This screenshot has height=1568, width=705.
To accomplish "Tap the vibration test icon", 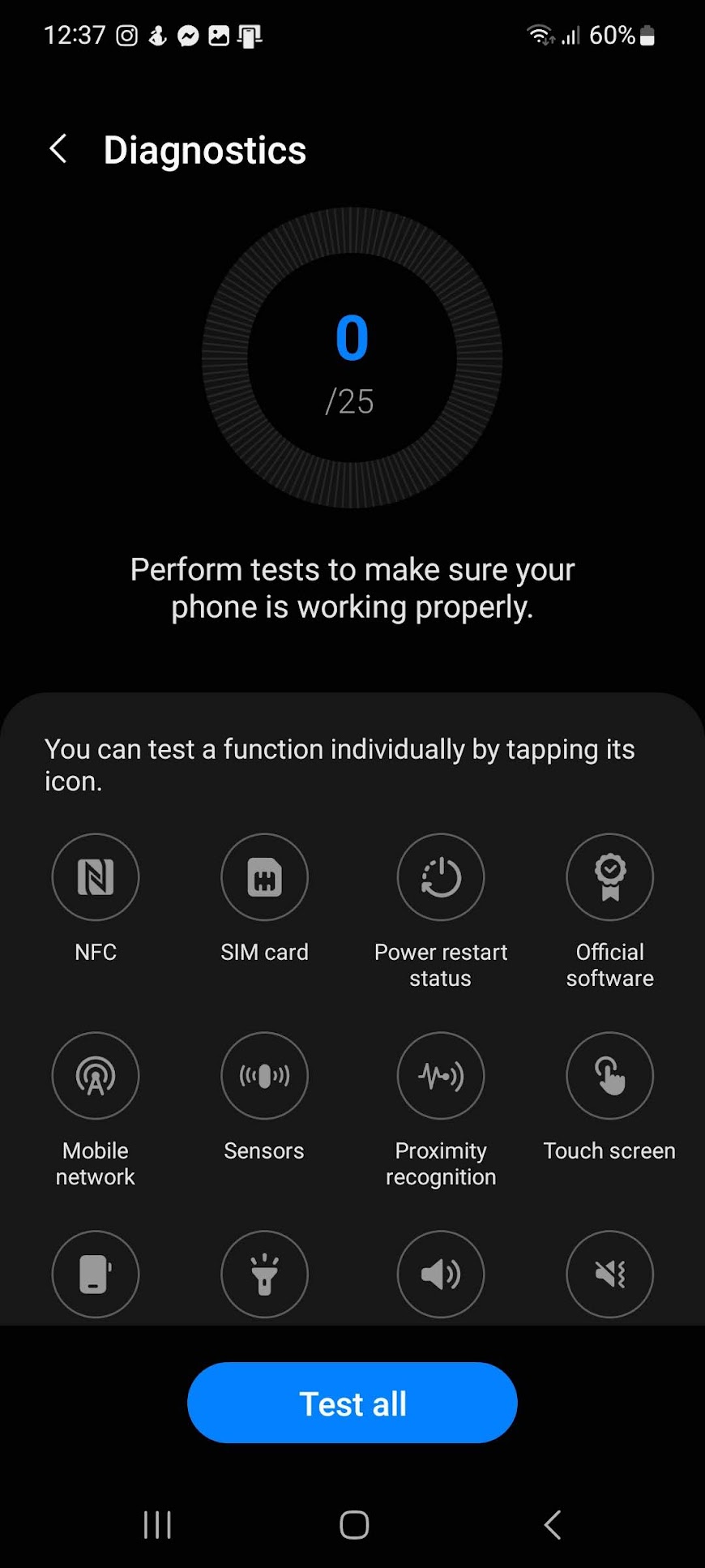I will coord(610,1275).
